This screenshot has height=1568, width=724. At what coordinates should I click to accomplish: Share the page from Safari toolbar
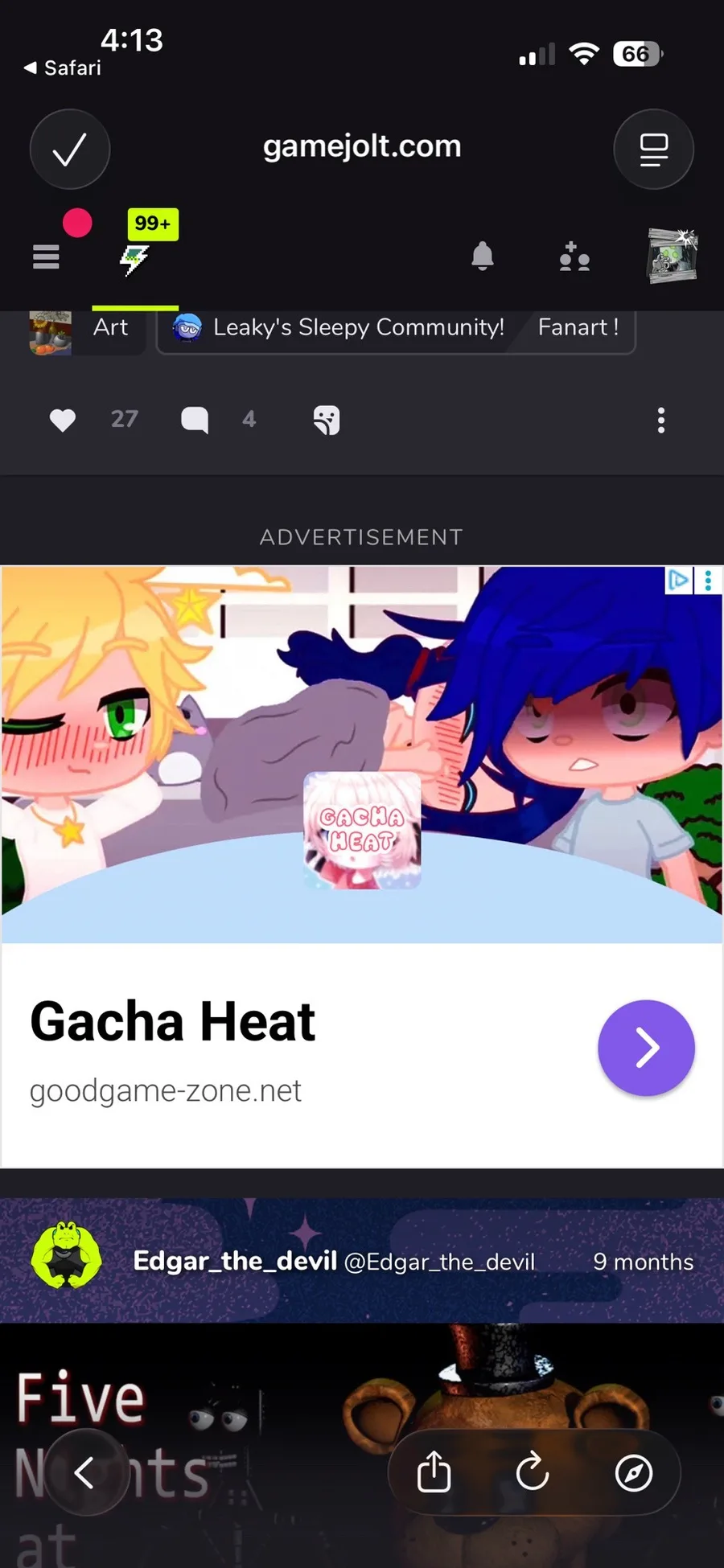click(434, 1472)
